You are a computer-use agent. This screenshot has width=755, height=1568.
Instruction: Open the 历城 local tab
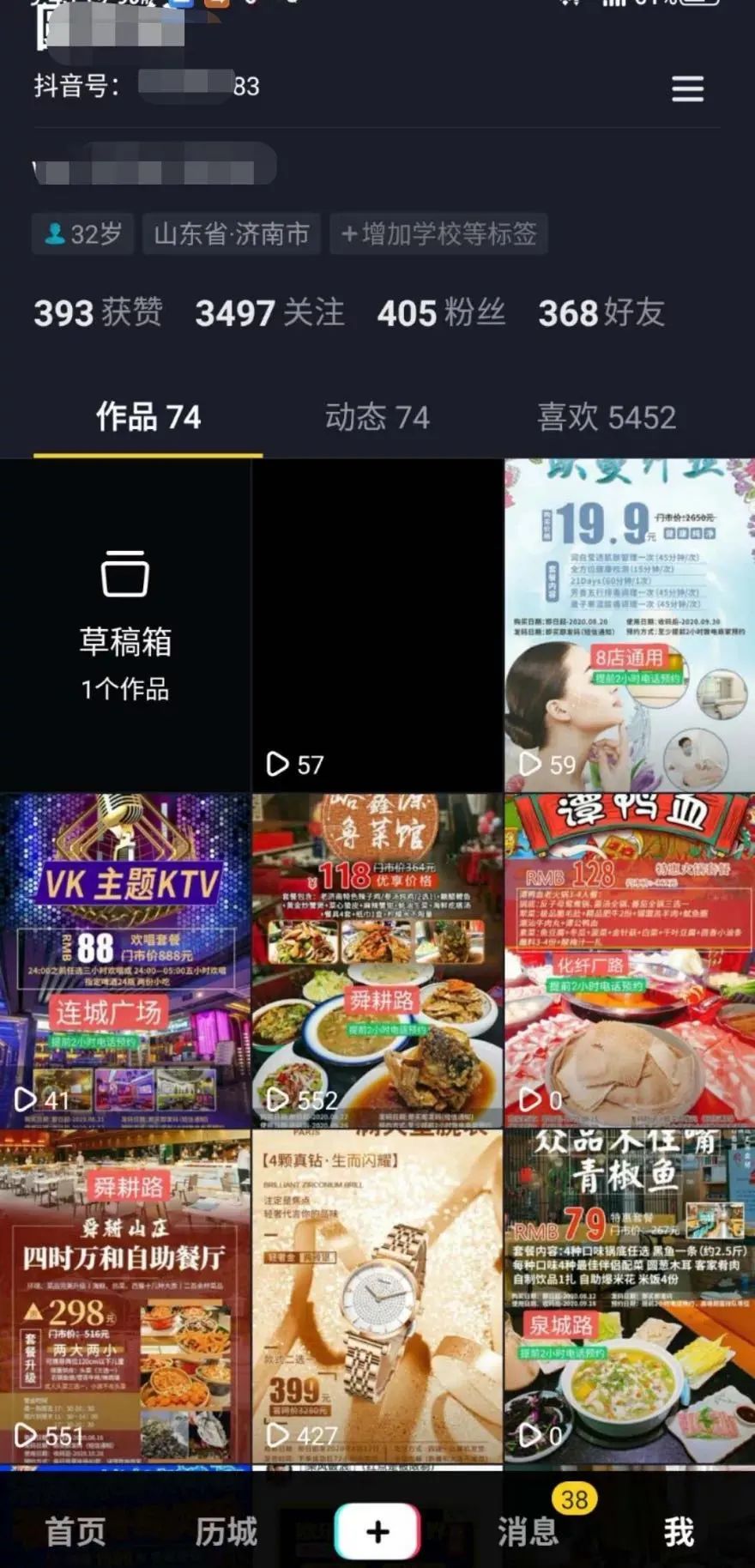tap(226, 1531)
